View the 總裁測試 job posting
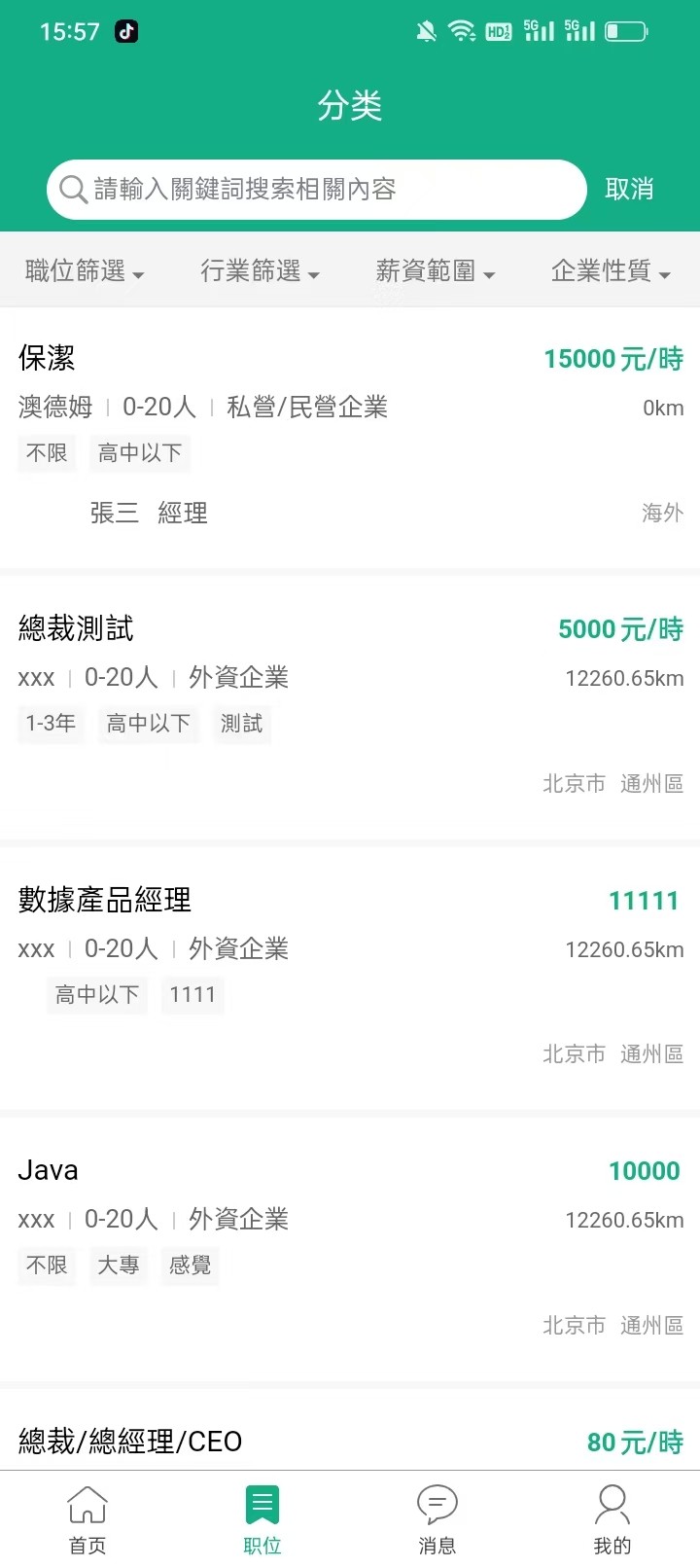This screenshot has width=700, height=1568. [350, 708]
